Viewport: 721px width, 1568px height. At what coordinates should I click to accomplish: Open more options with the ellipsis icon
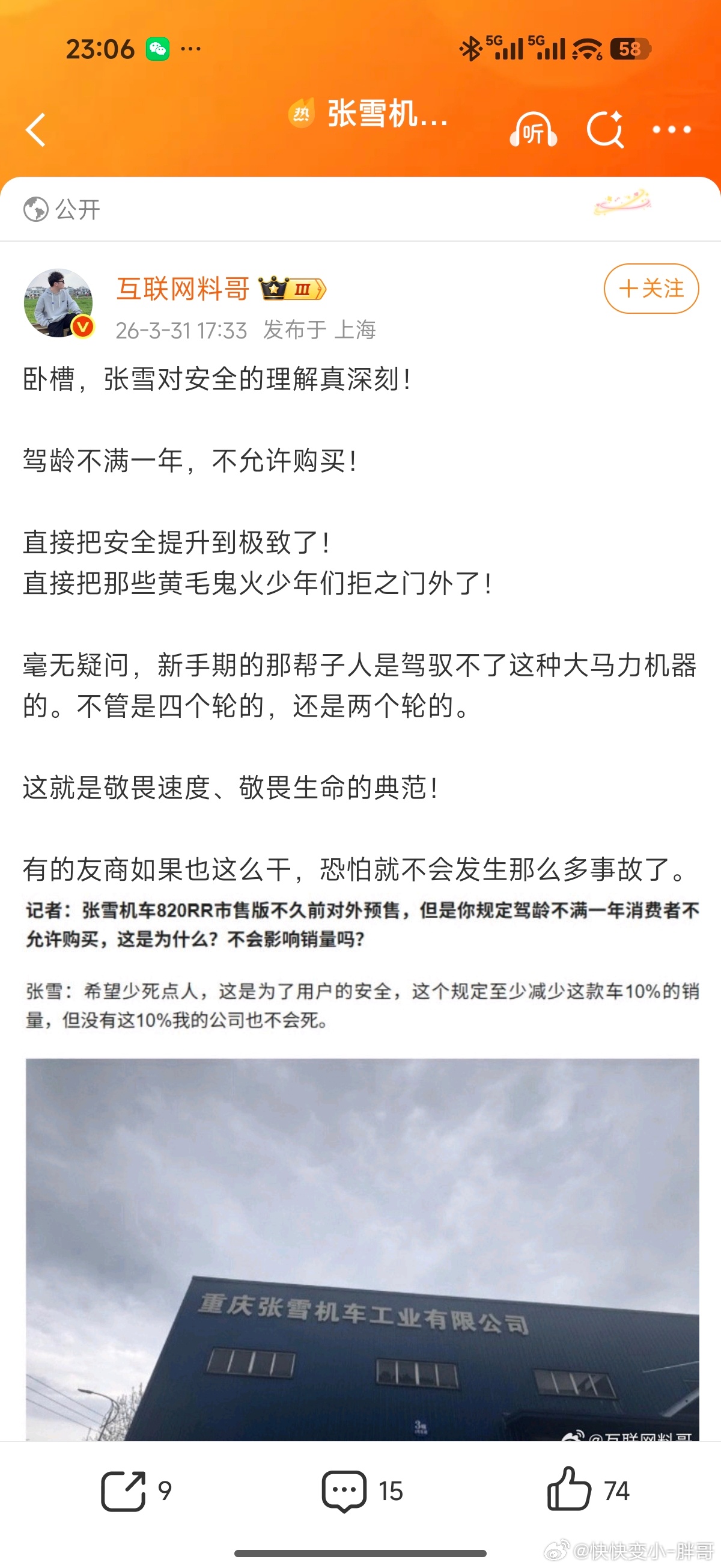[672, 129]
